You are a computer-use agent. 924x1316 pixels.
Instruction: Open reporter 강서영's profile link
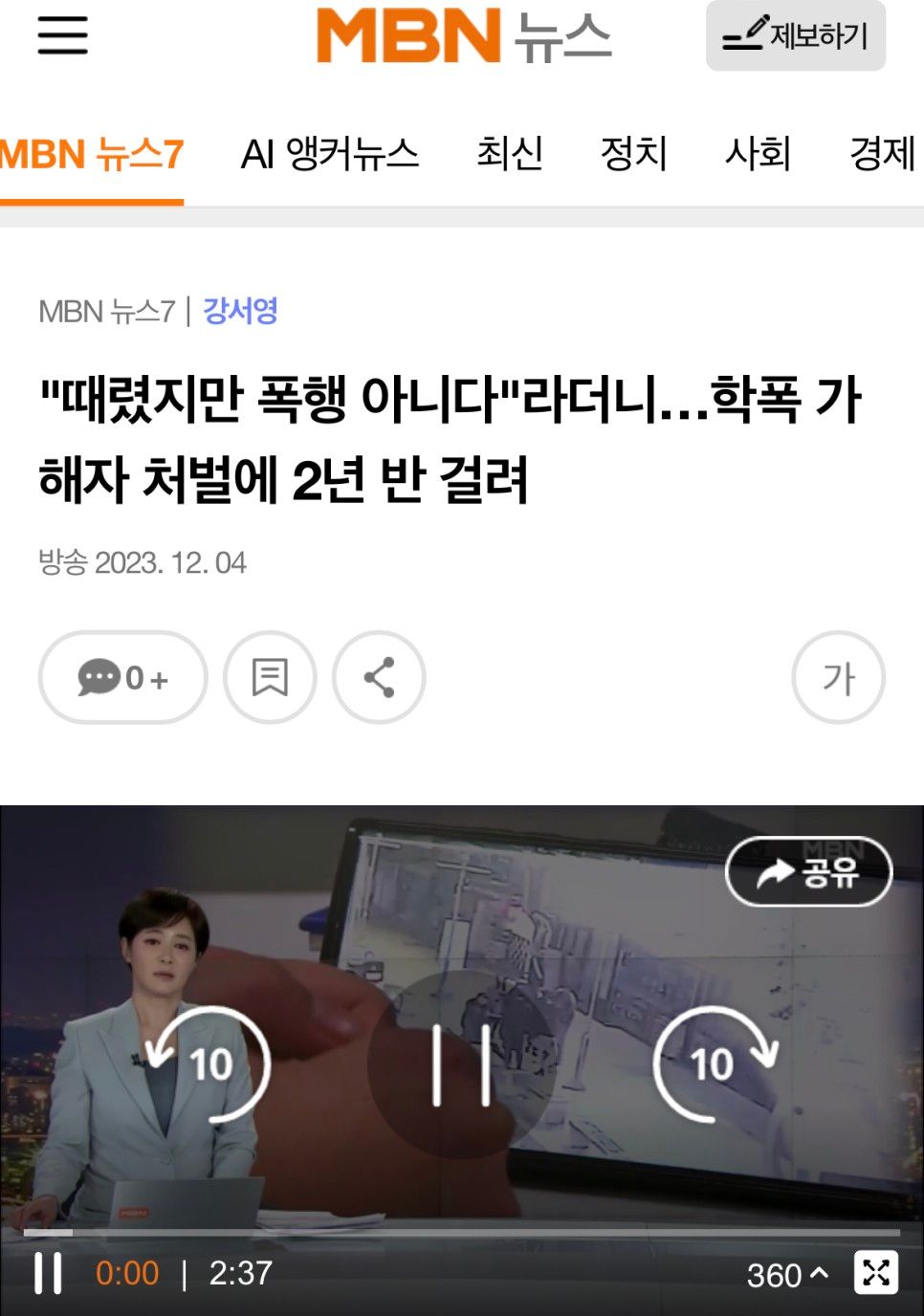[240, 311]
